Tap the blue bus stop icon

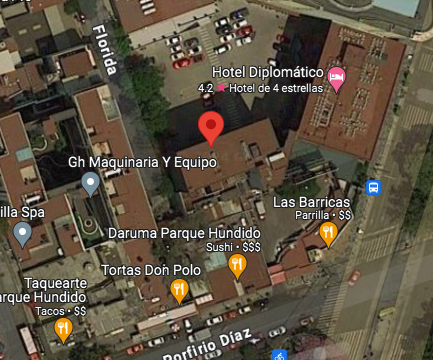point(373,187)
